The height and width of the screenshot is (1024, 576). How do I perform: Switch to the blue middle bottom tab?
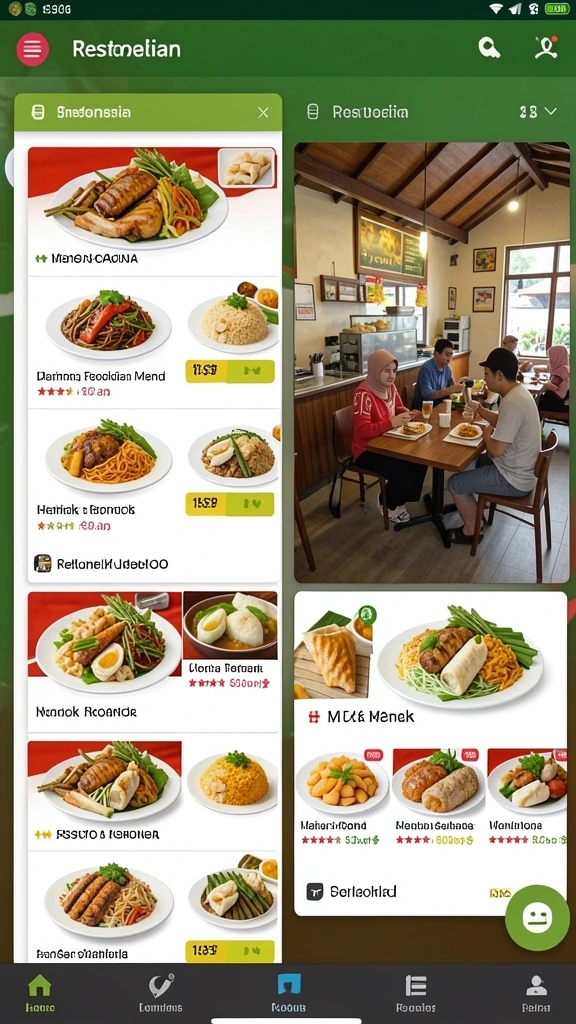click(289, 993)
